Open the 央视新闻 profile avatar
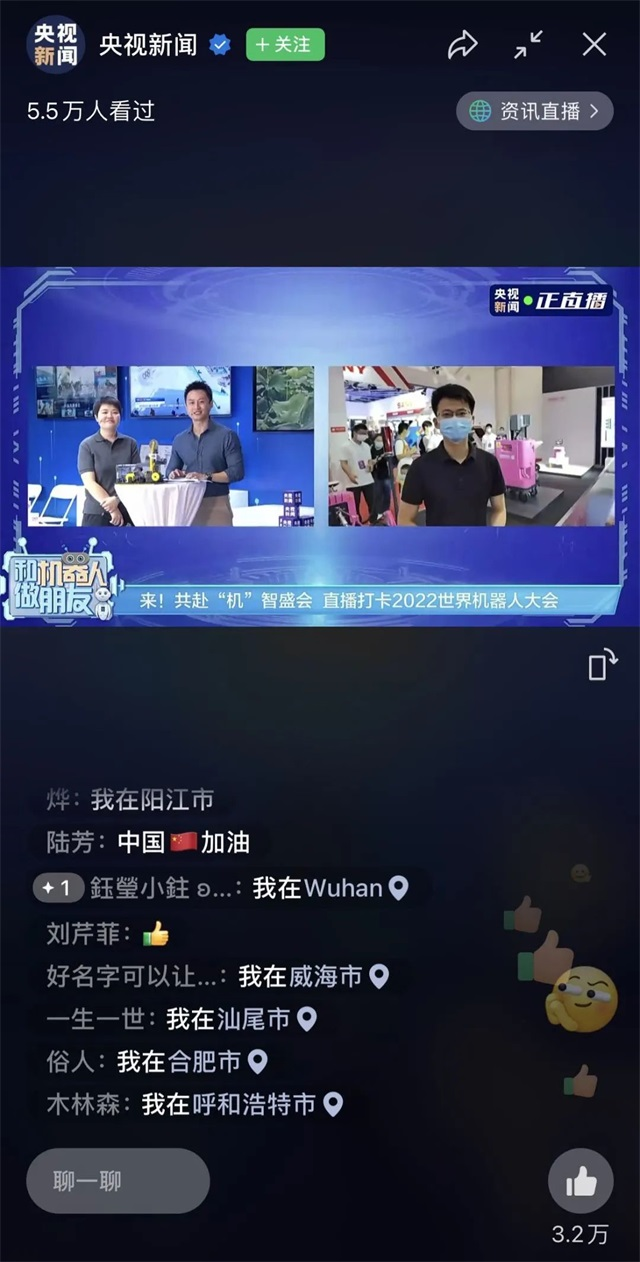 pos(55,45)
